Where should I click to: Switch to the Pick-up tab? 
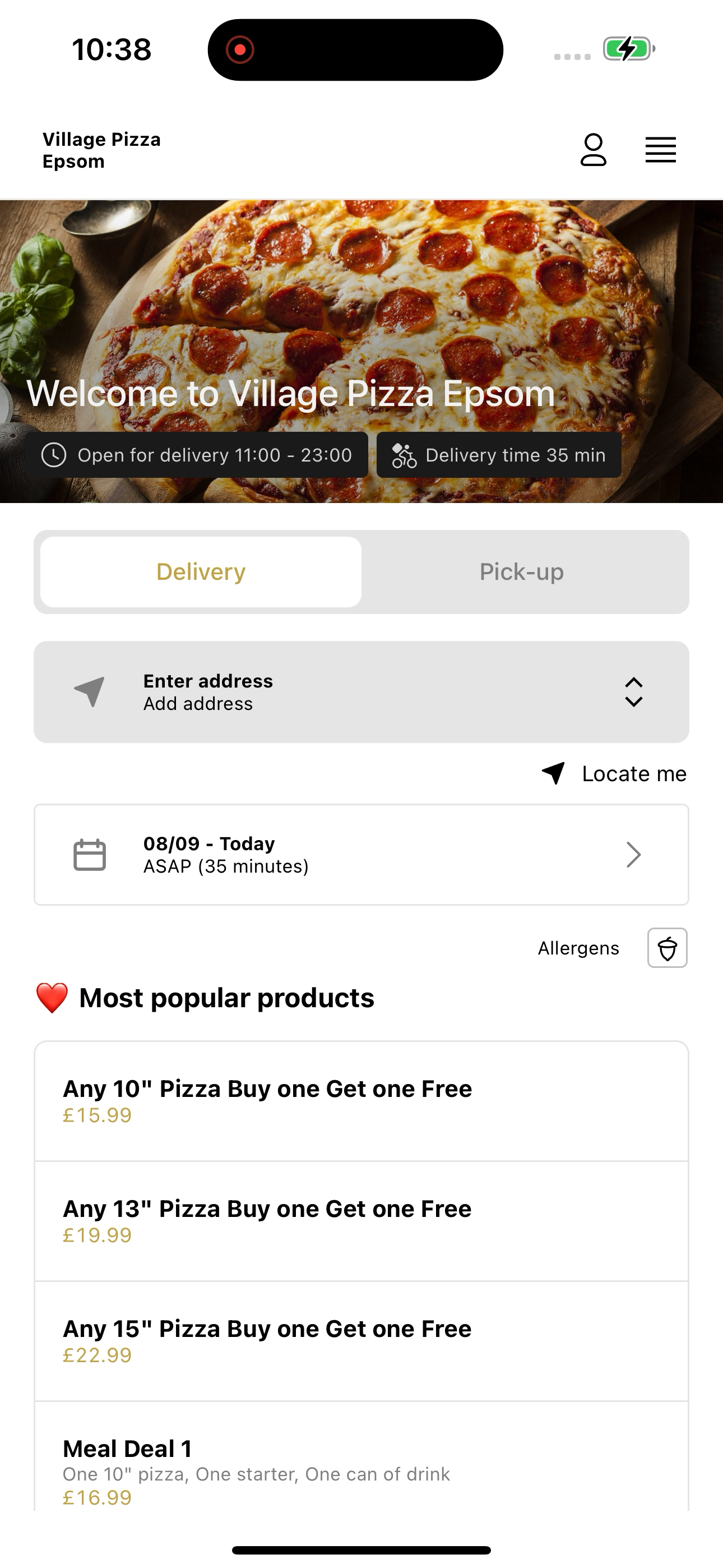click(x=522, y=571)
